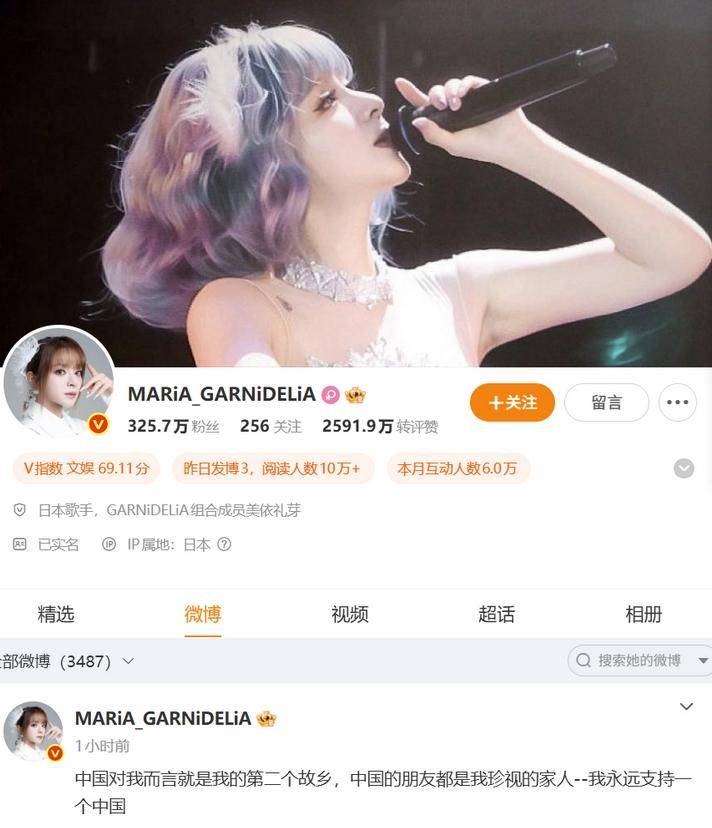Switch to the 视频 tab
Image resolution: width=712 pixels, height=828 pixels.
(x=350, y=614)
